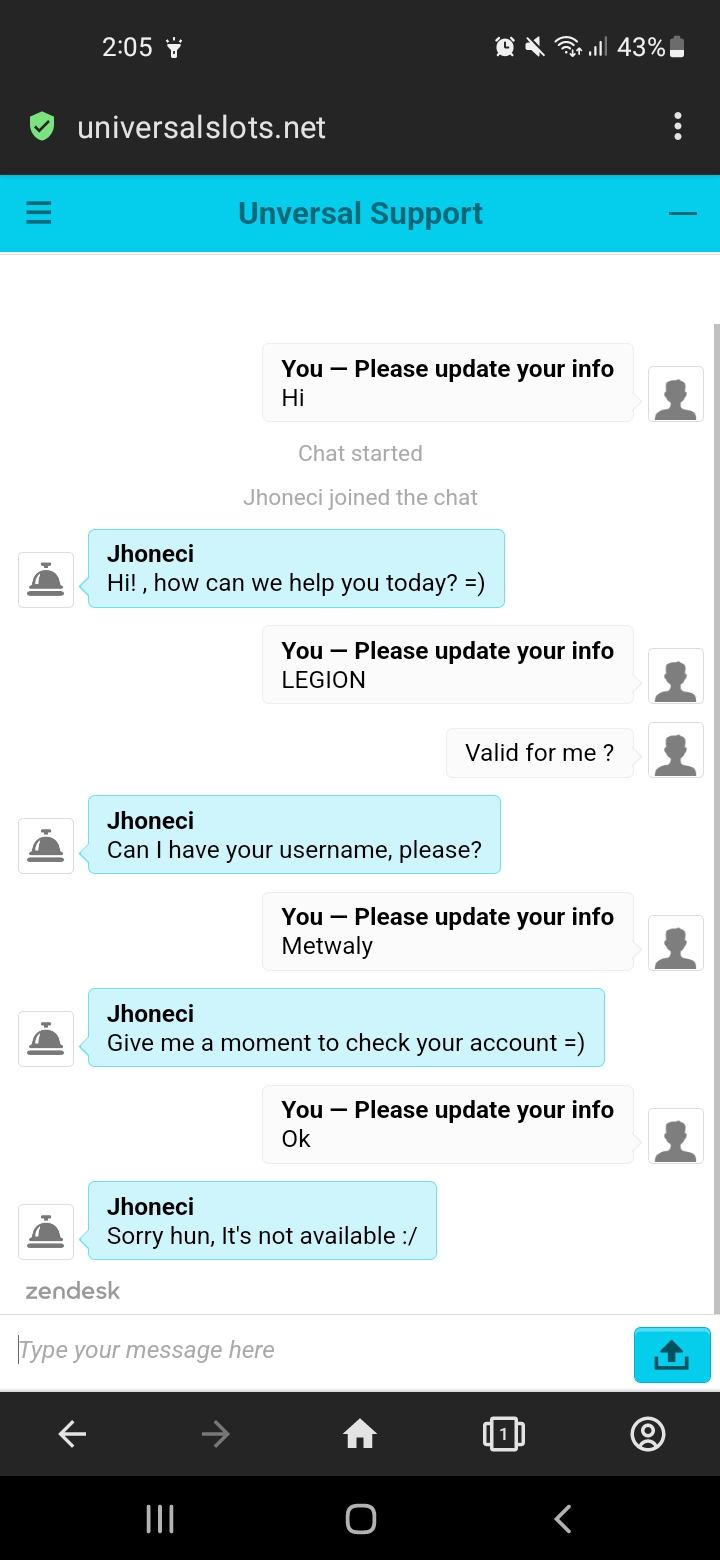The width and height of the screenshot is (720, 1560).
Task: Open the browser overflow menu
Action: click(678, 127)
